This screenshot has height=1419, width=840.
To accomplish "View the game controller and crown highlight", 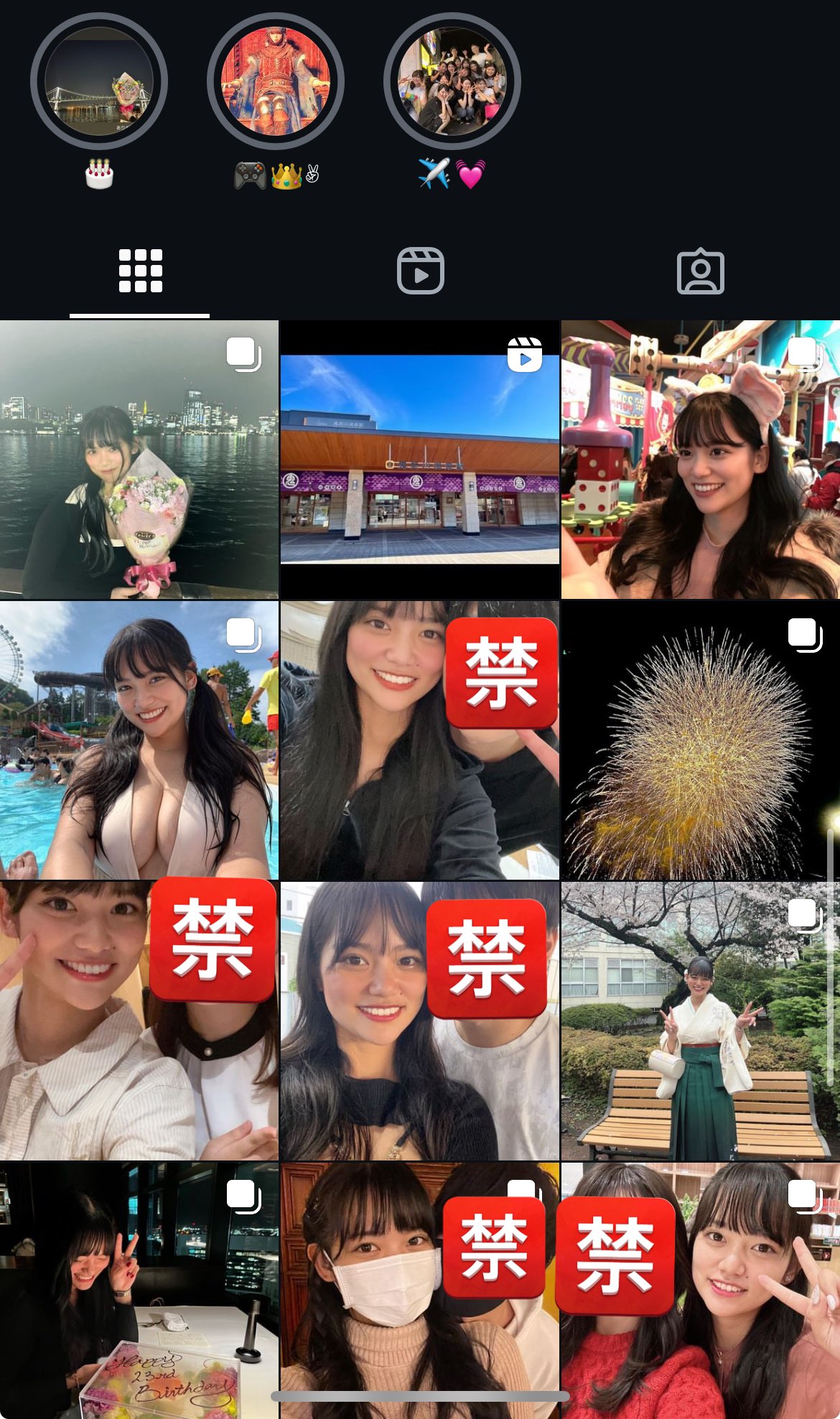I will tap(276, 81).
